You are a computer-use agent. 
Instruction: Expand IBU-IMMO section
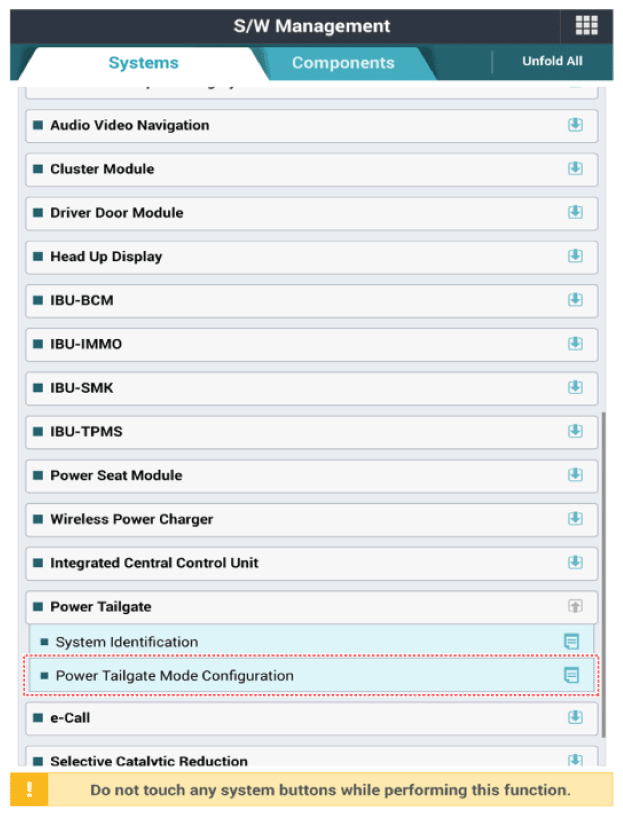tap(575, 344)
